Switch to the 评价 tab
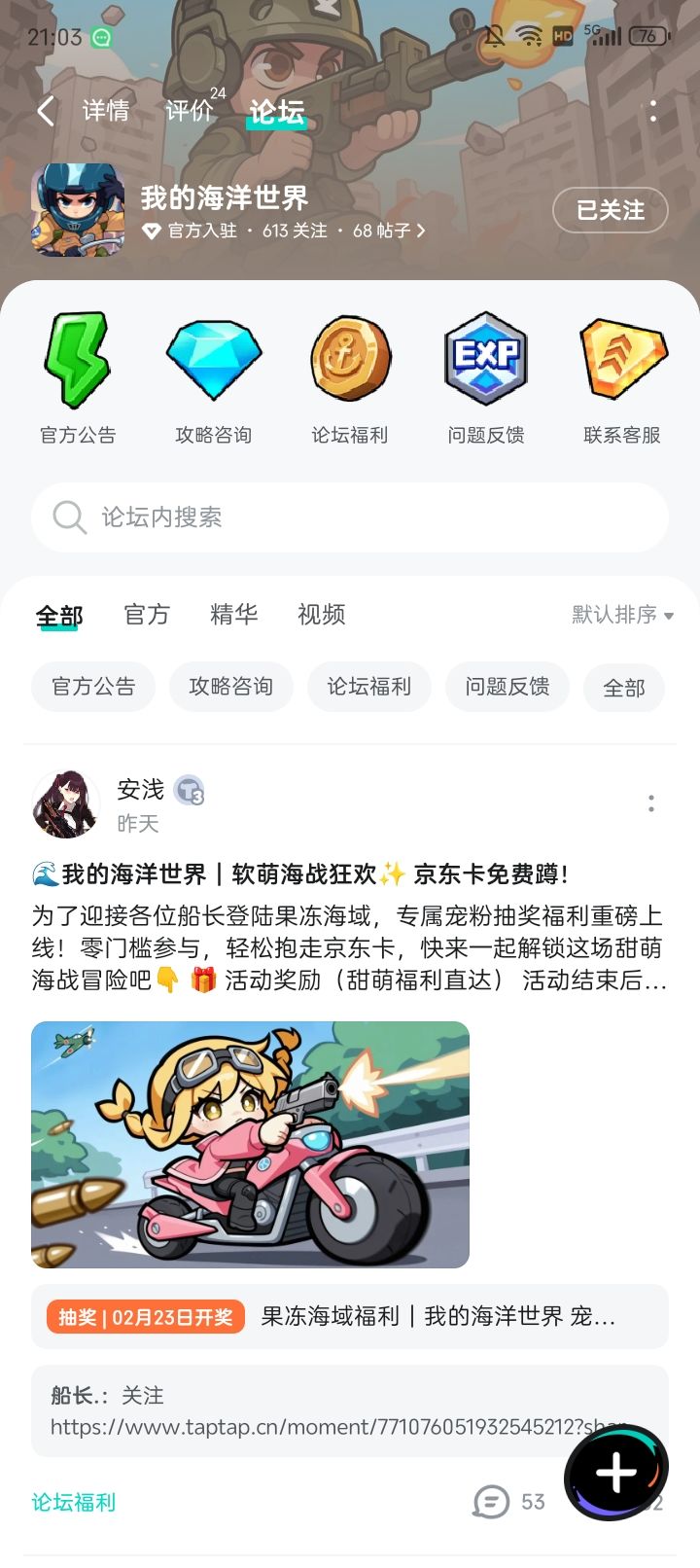The height and width of the screenshot is (1568, 700). pos(191,111)
